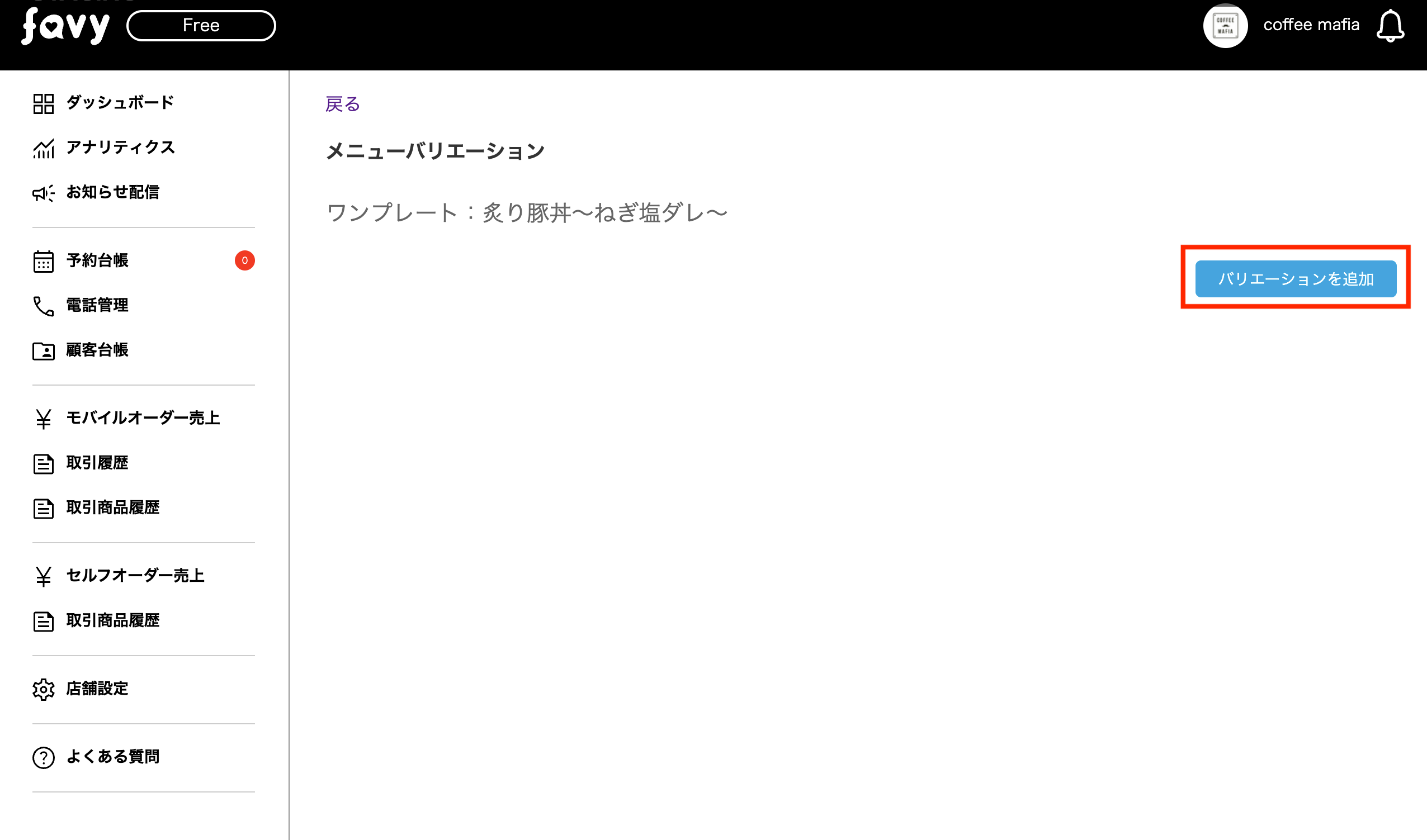The image size is (1427, 840).
Task: Open the notifications bell
Action: pos(1390,26)
